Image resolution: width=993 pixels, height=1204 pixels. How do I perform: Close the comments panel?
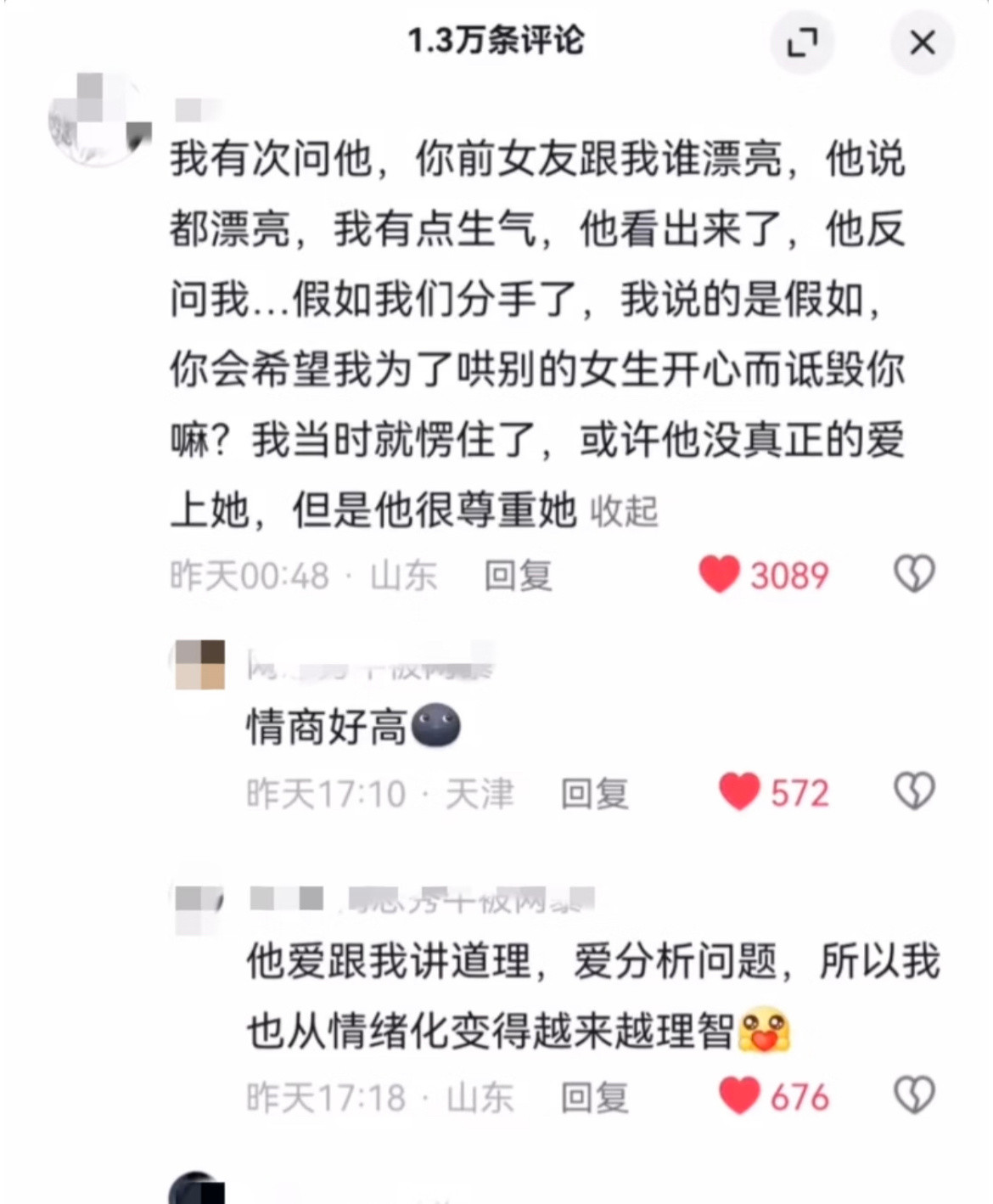[x=922, y=42]
